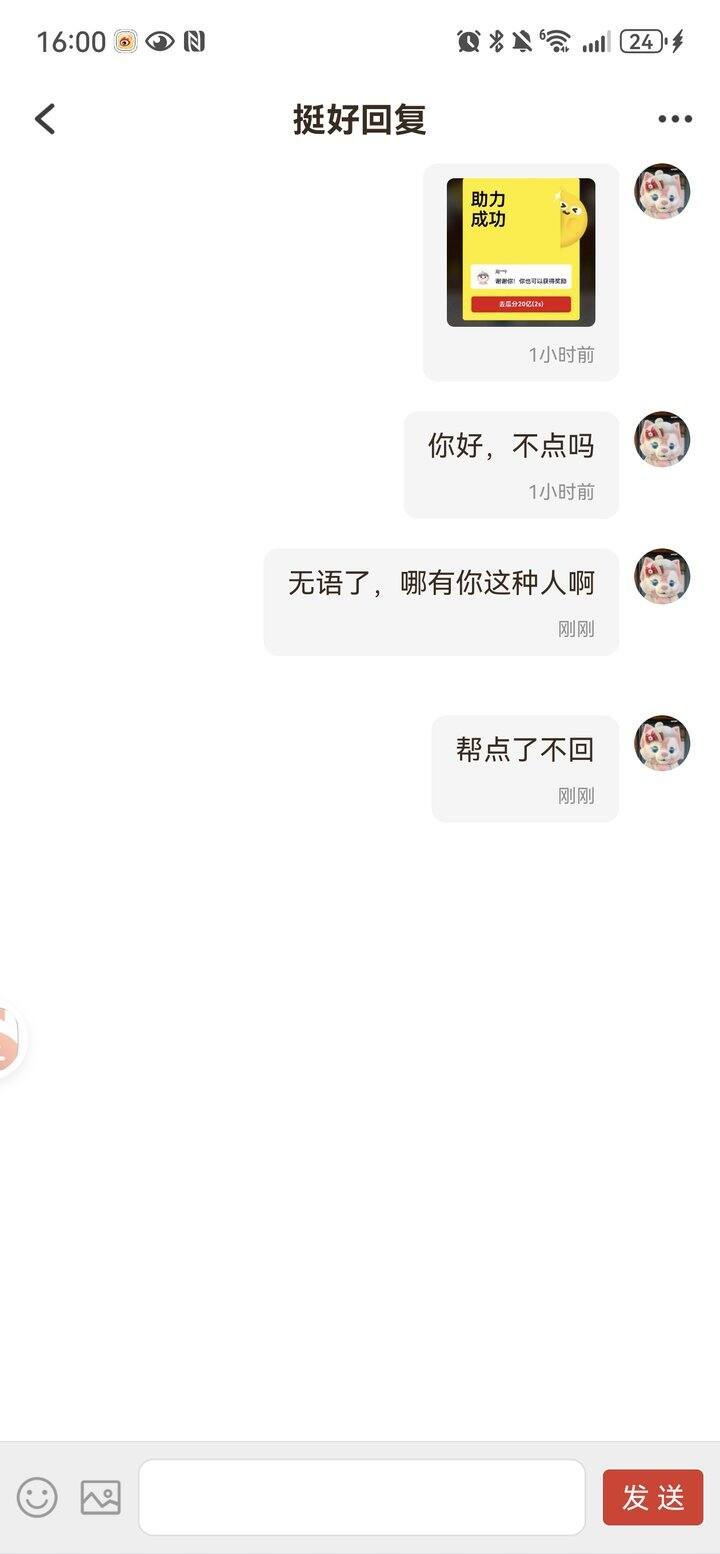This screenshot has width=720, height=1554.
Task: Open the 助力成功 image message
Action: [521, 252]
